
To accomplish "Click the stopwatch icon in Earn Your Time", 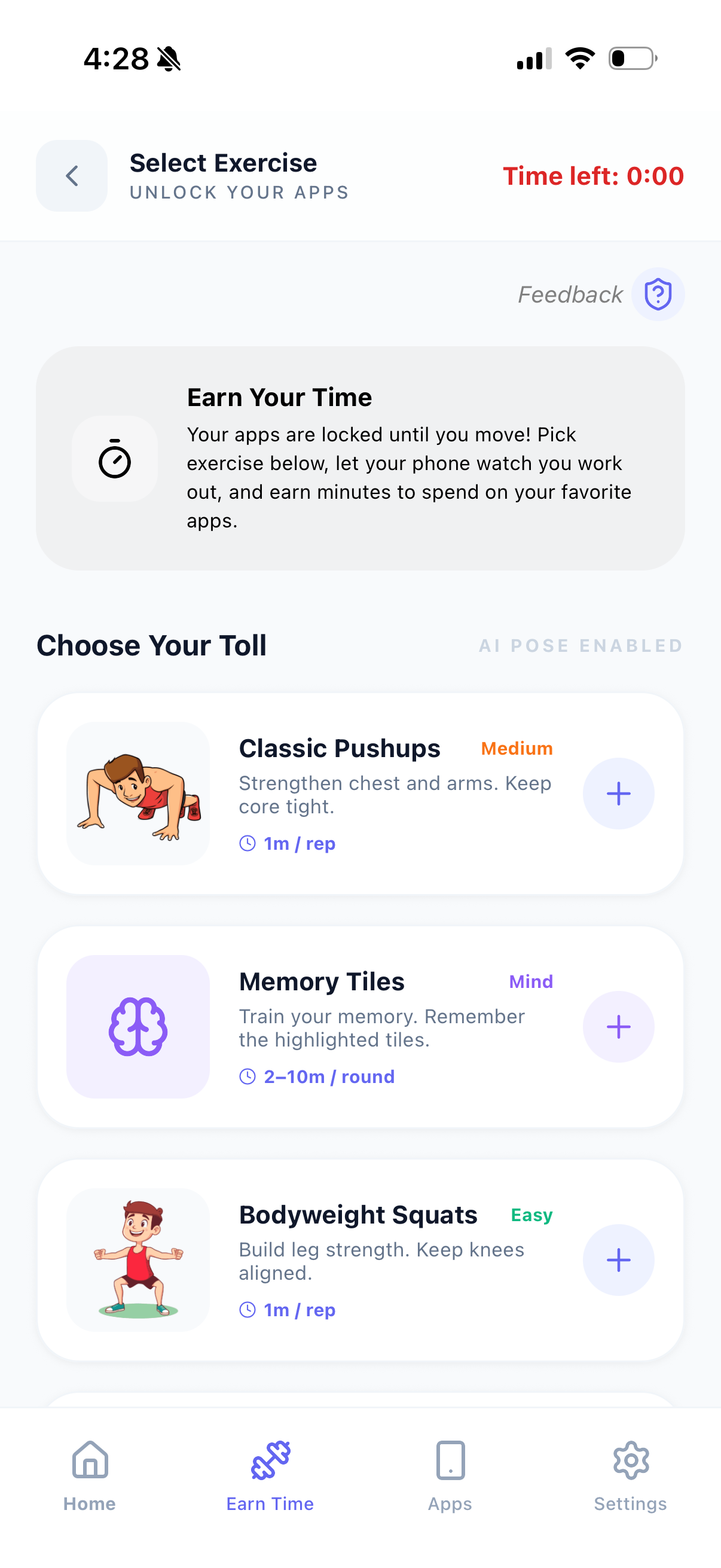I will coord(114,459).
